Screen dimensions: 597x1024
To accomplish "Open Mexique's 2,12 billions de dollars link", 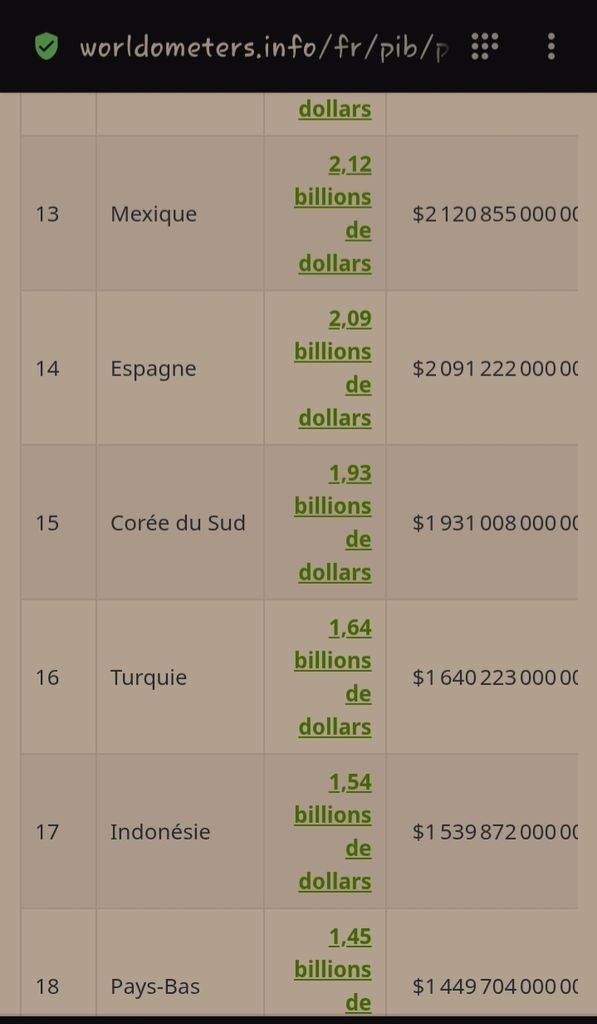I will click(333, 214).
